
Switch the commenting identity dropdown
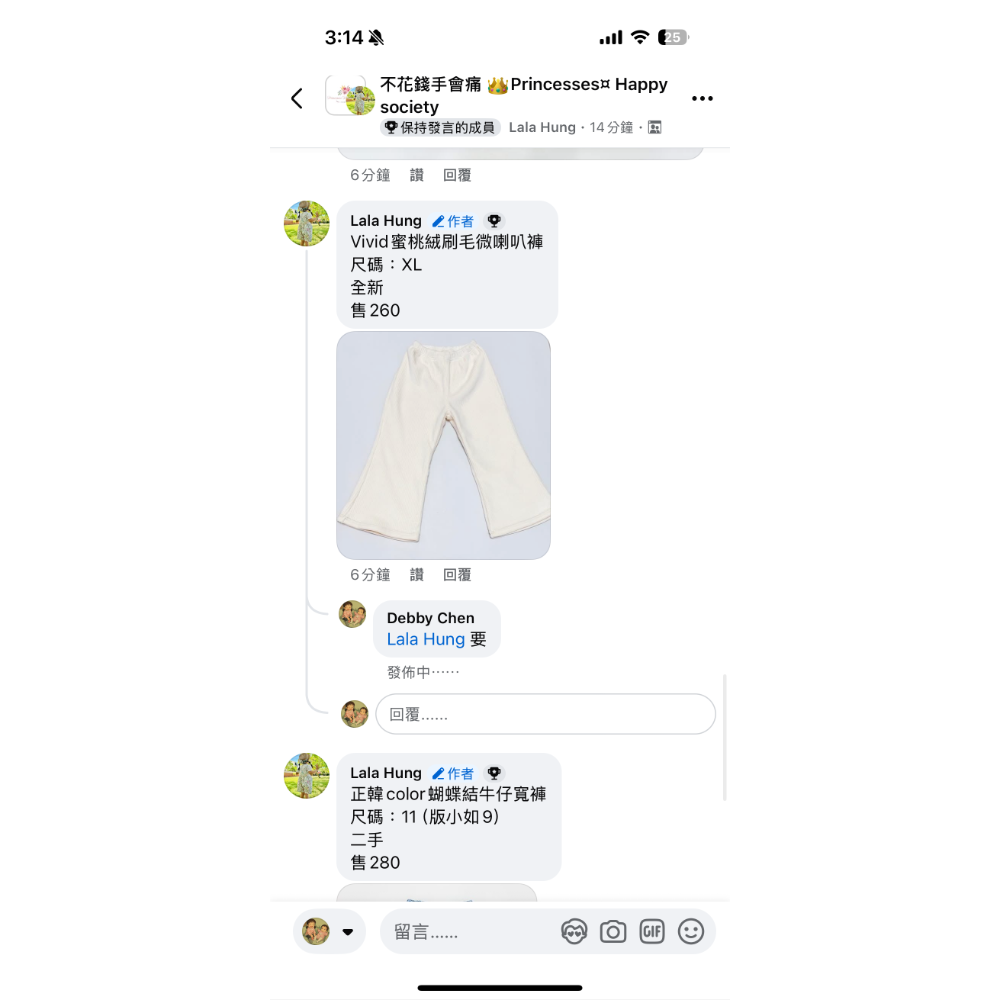[x=329, y=932]
